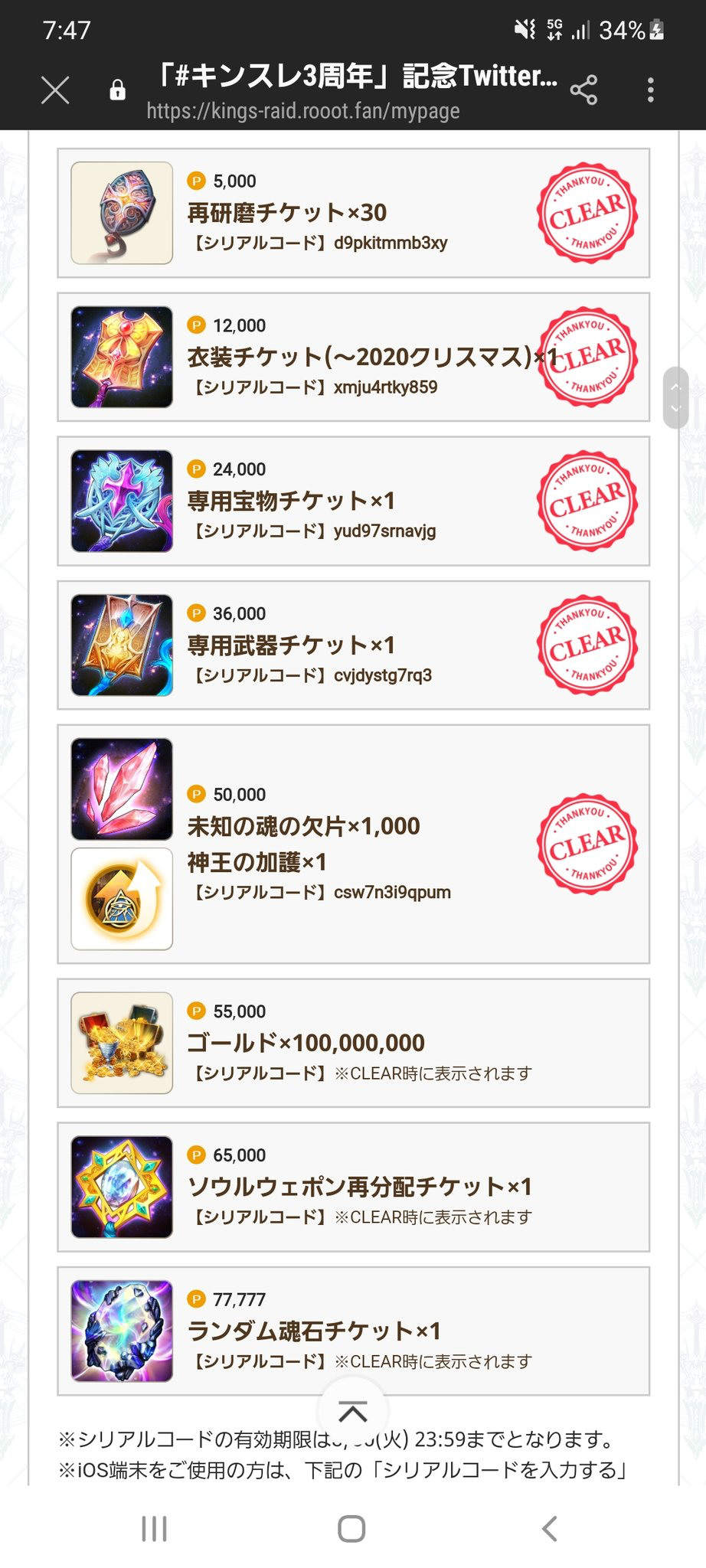Go back using system back button
This screenshot has height=1568, width=706.
click(548, 1529)
